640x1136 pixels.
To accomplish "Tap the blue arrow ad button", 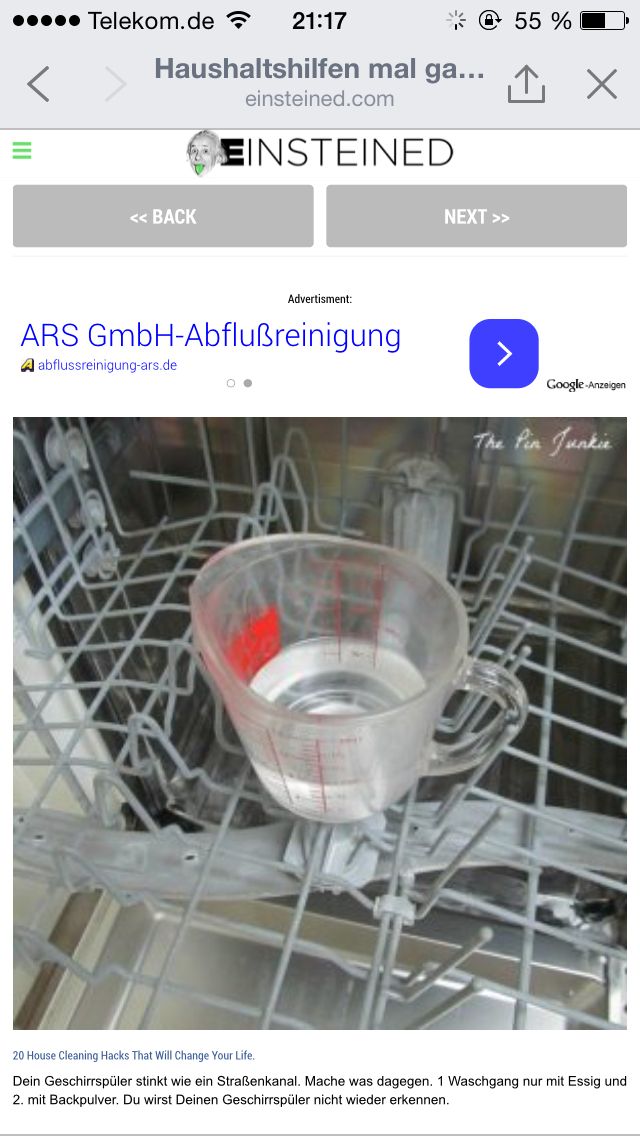I will [x=504, y=353].
